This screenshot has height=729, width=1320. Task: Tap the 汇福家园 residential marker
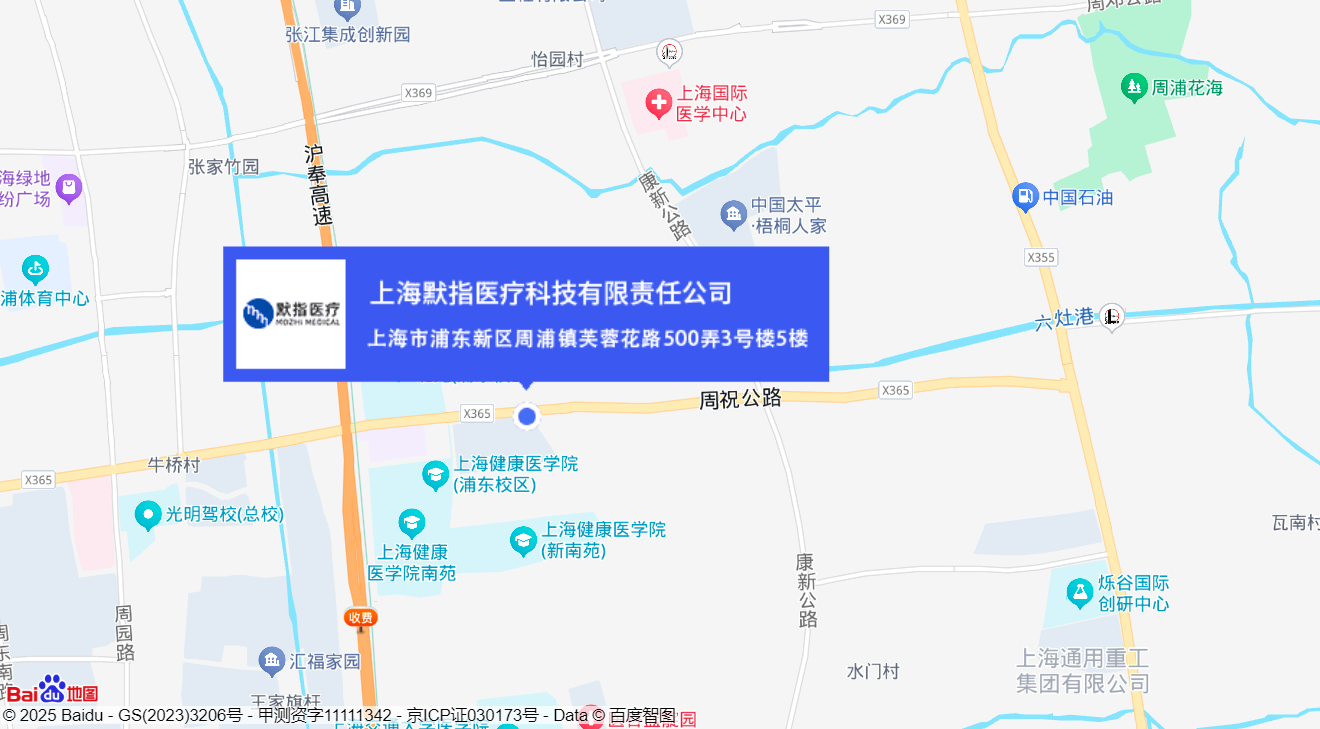click(271, 661)
